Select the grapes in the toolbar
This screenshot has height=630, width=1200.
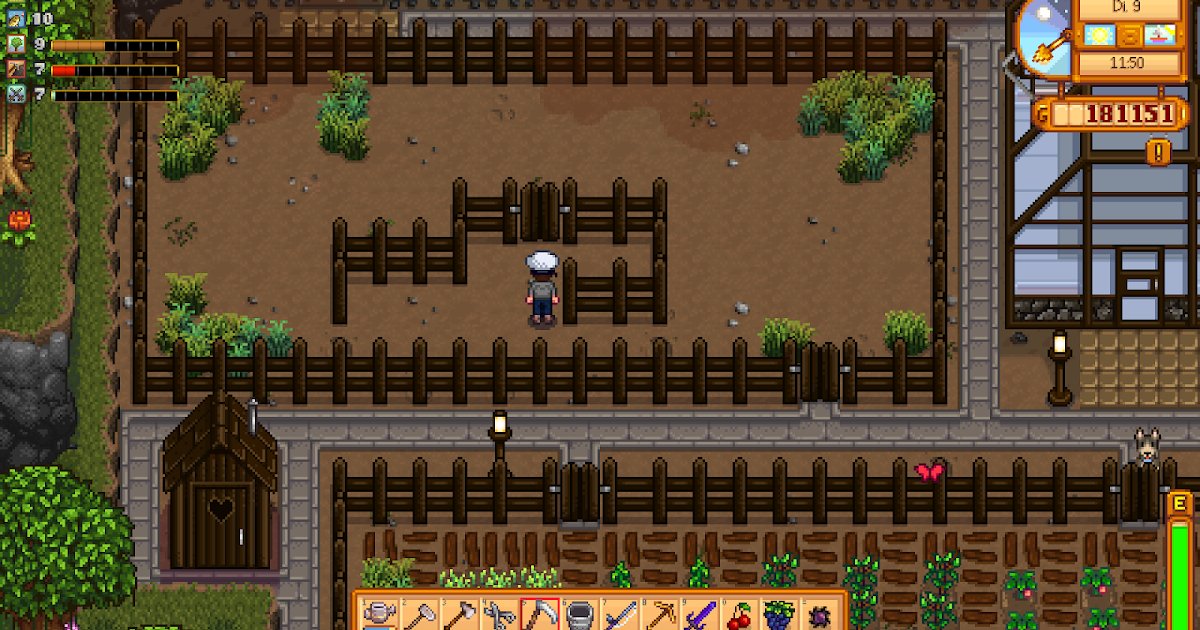tap(779, 613)
